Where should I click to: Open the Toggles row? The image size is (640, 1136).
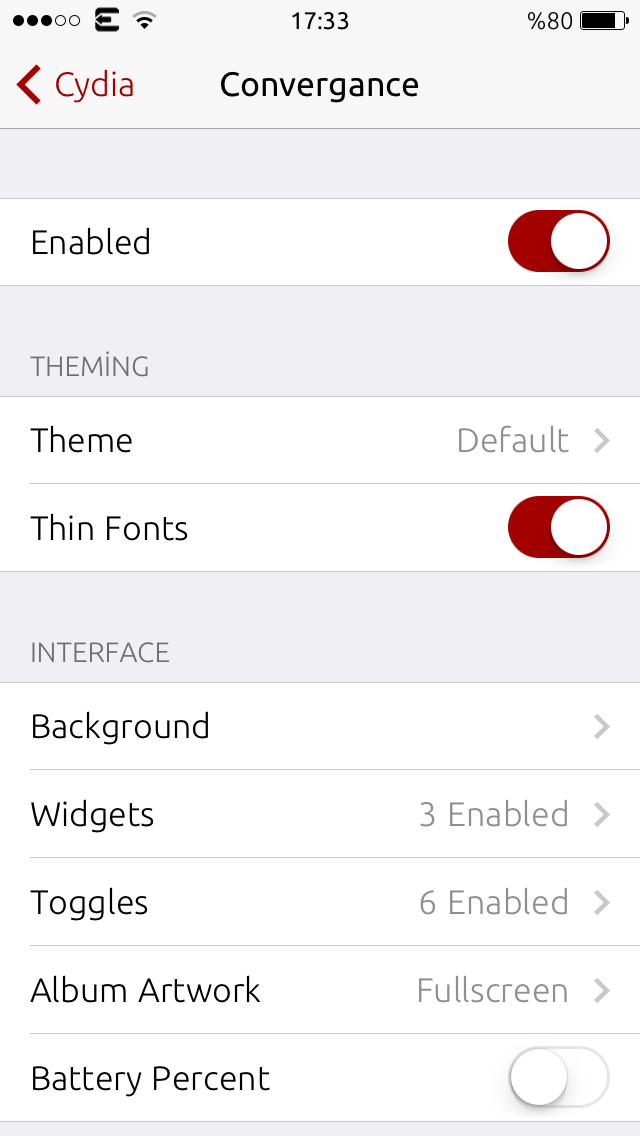pos(320,902)
